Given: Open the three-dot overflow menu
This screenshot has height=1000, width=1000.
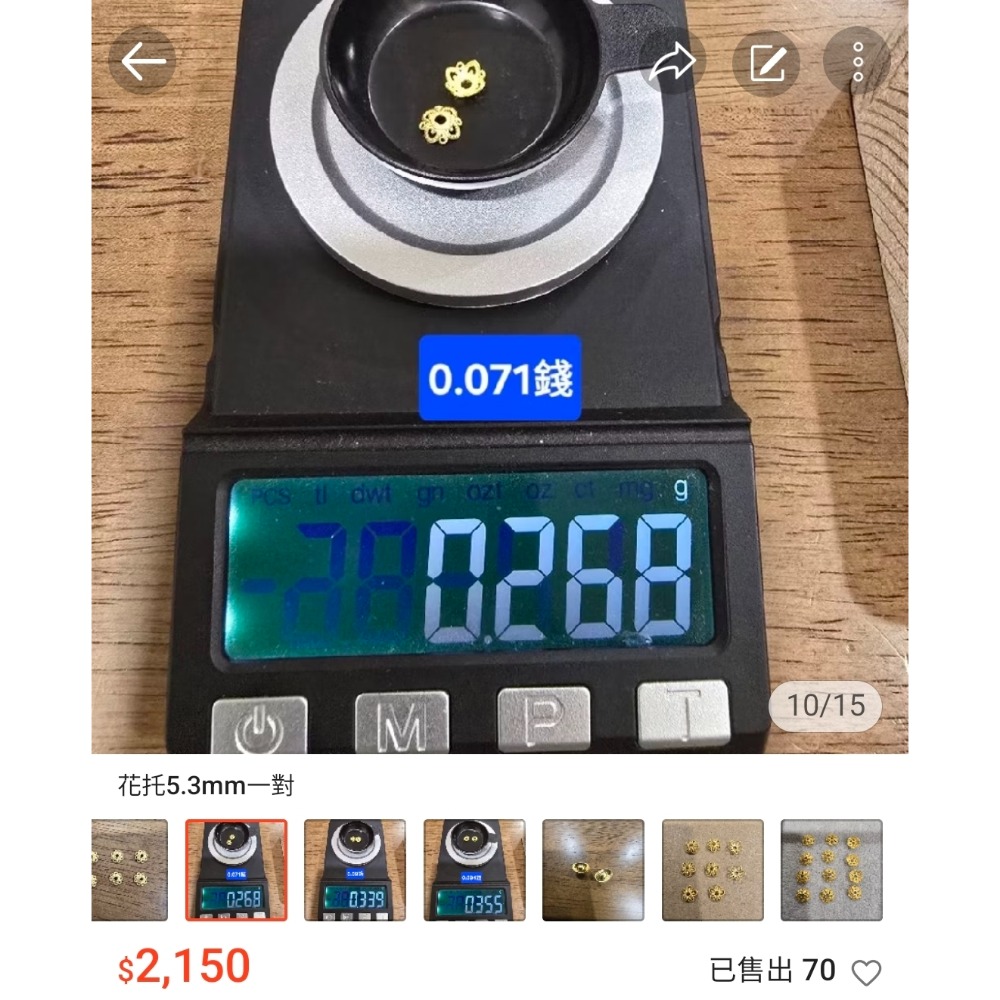Looking at the screenshot, I should tap(857, 62).
